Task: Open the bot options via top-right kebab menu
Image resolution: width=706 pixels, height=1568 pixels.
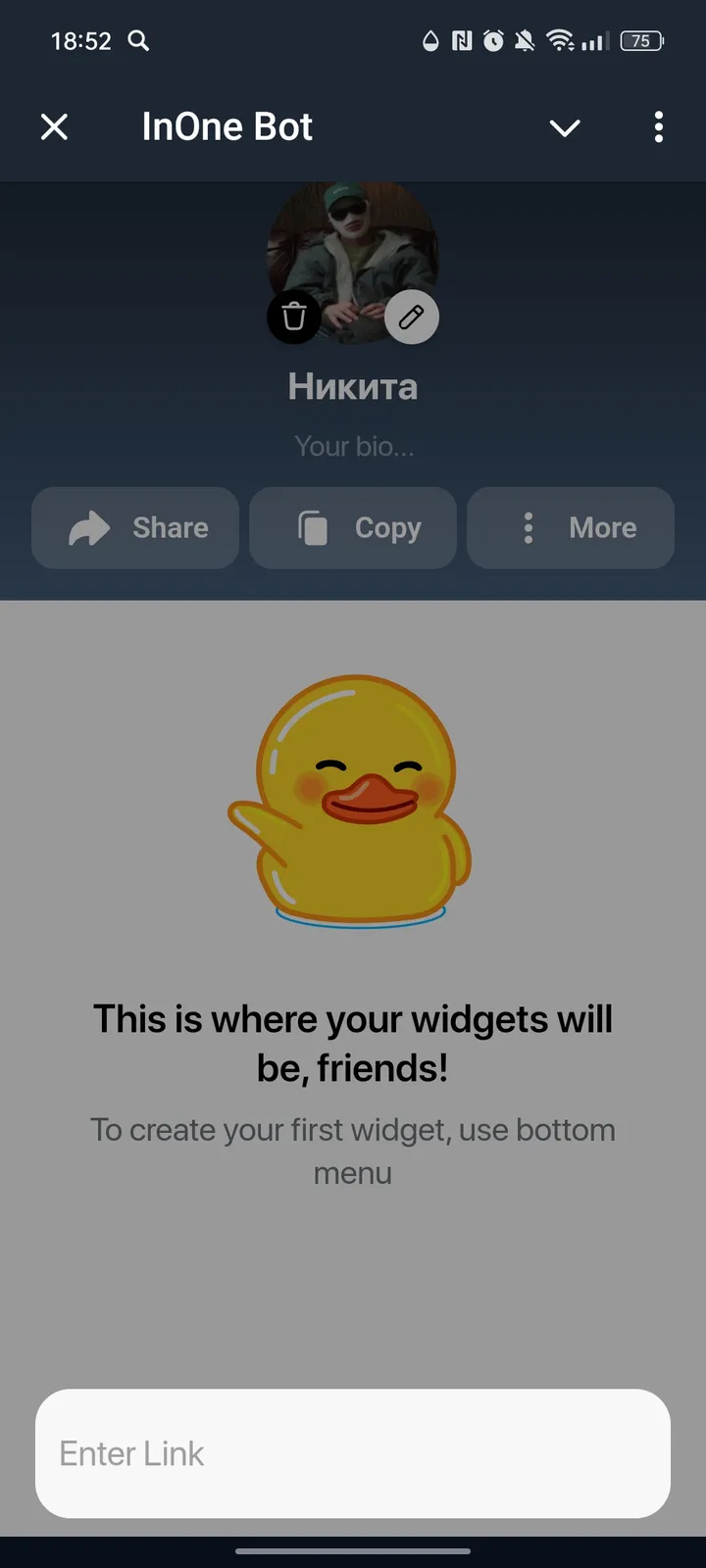Action: tap(658, 127)
